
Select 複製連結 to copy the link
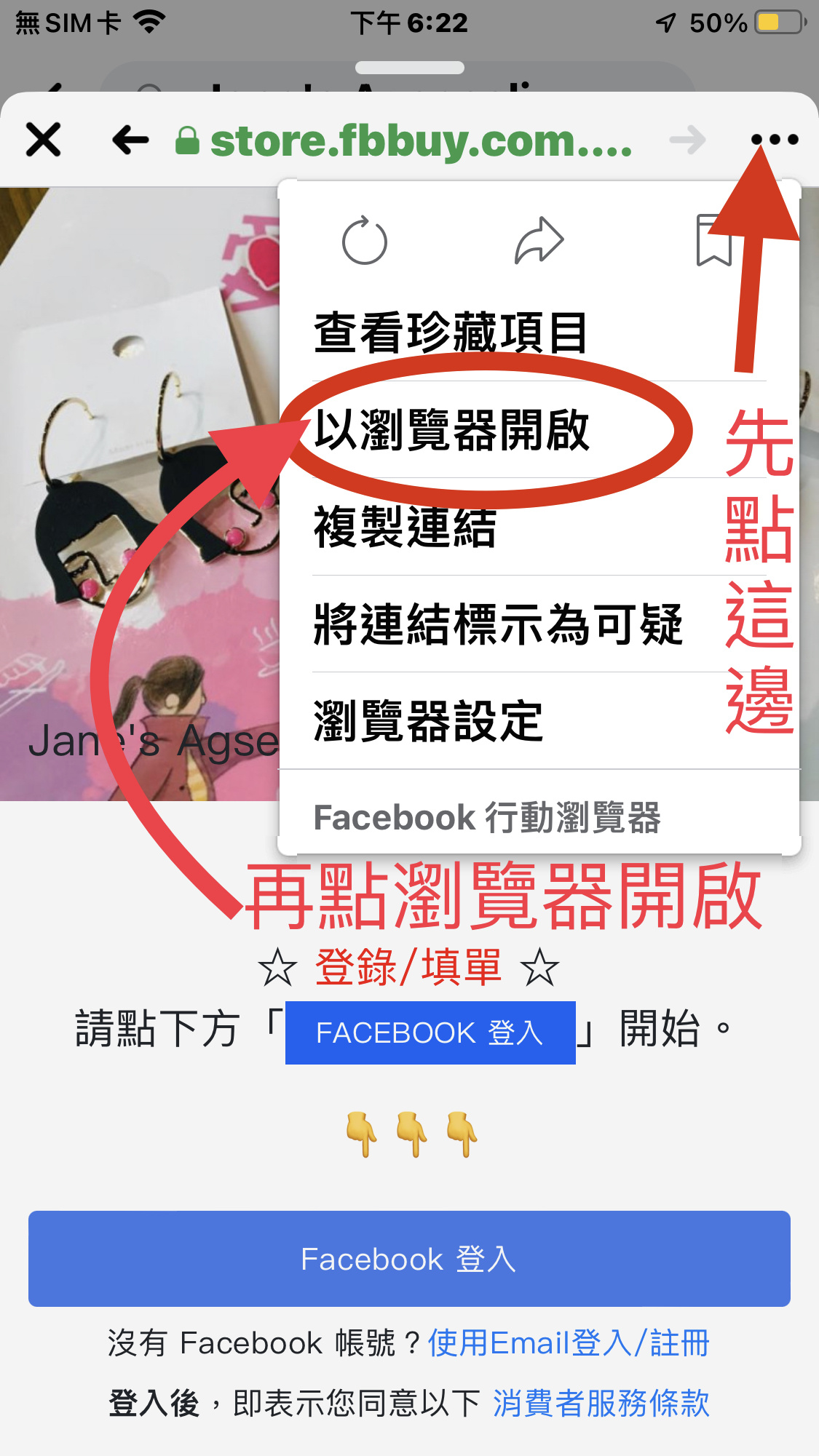click(405, 527)
